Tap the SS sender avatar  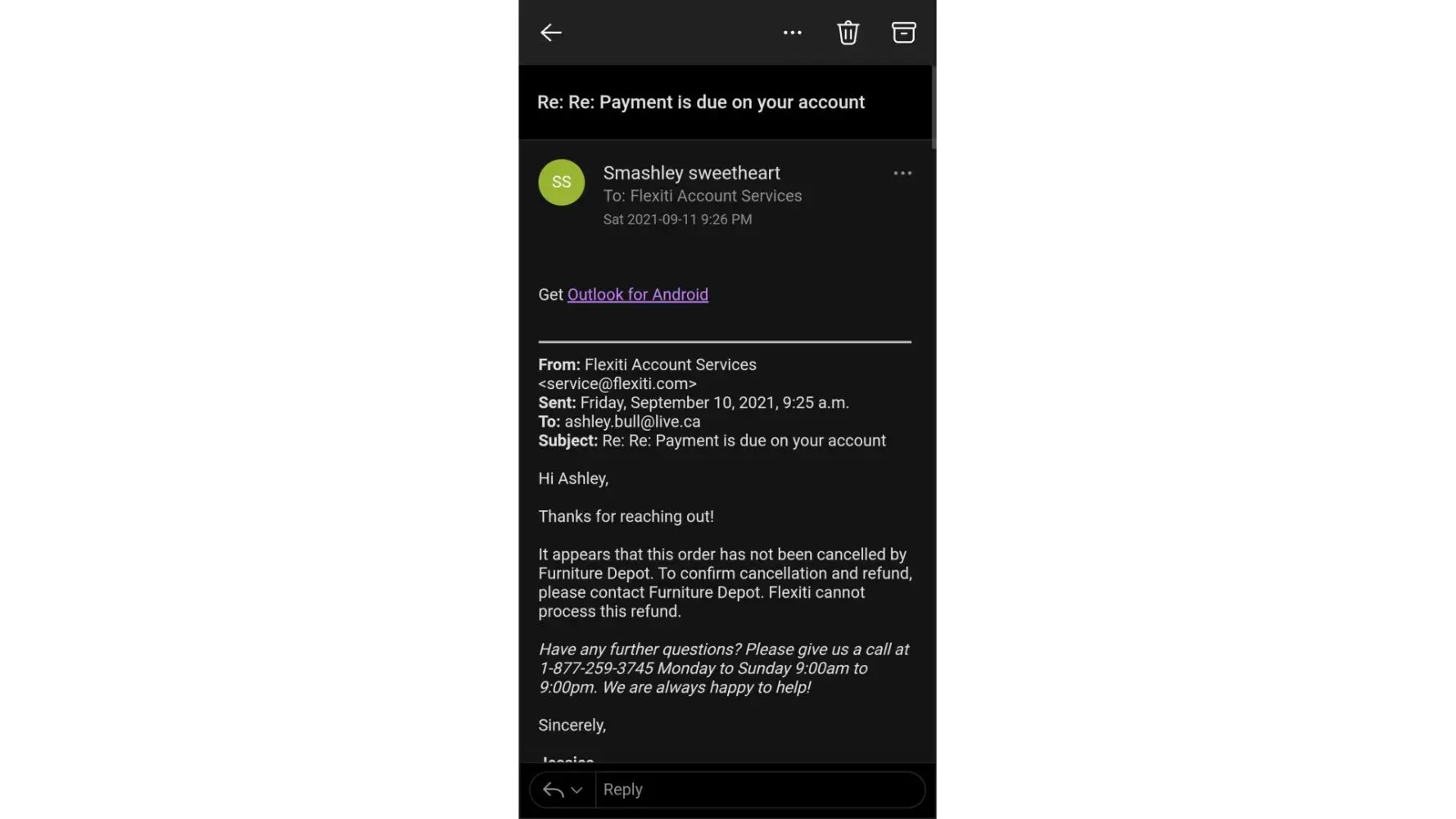(x=561, y=182)
